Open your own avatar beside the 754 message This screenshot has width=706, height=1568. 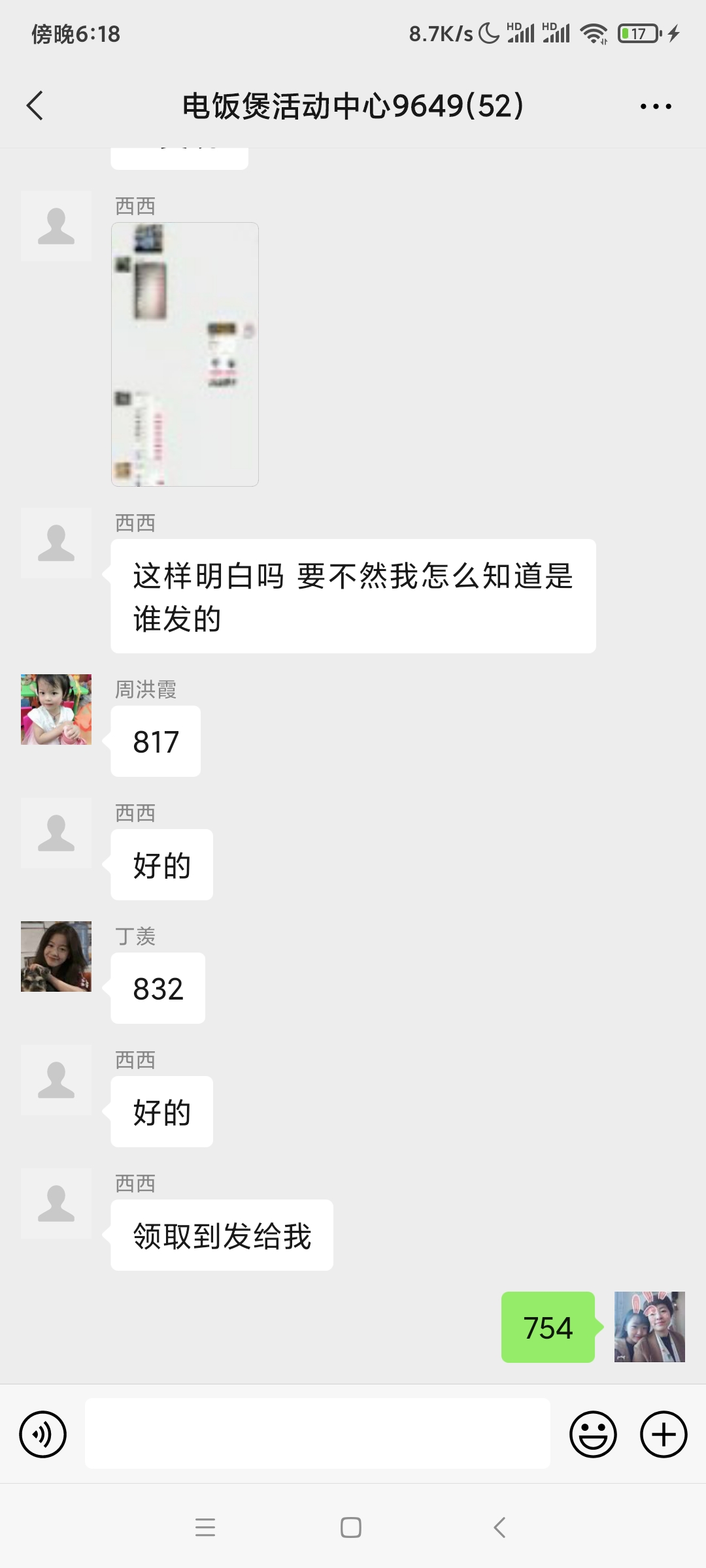point(649,1327)
